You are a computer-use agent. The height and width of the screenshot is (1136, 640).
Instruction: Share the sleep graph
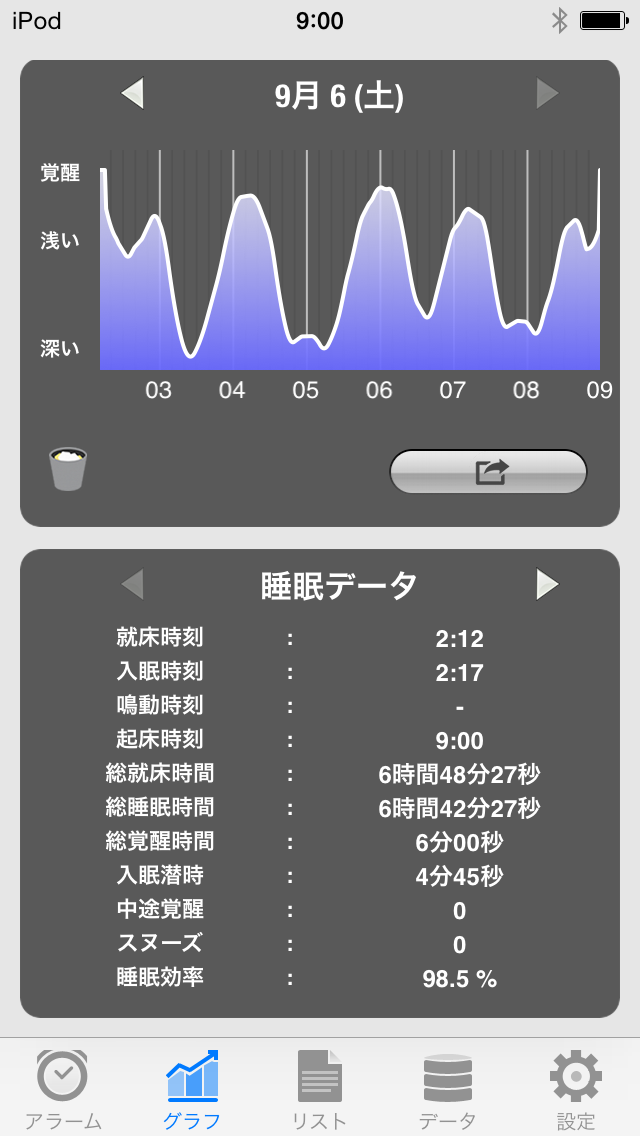488,472
